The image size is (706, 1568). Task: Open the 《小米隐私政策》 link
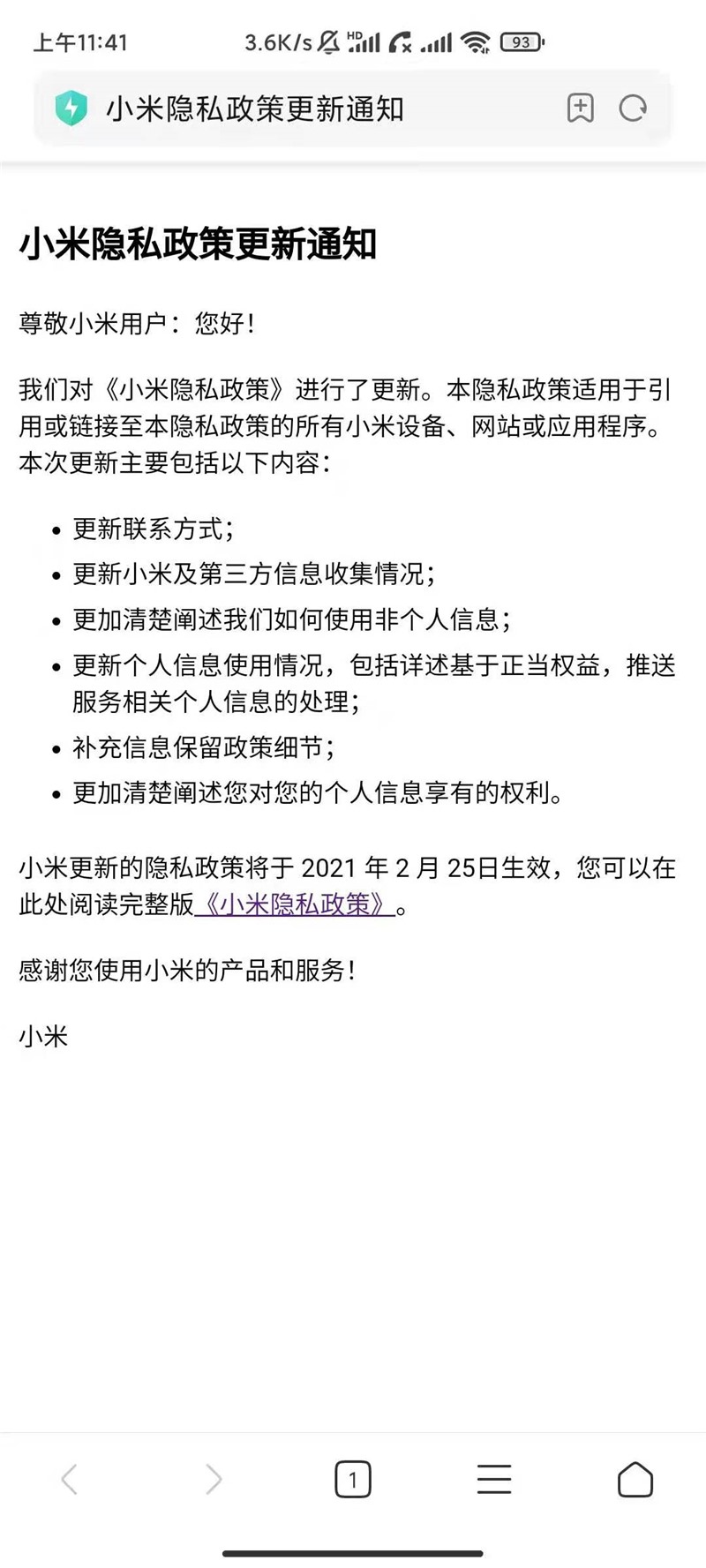click(x=295, y=904)
